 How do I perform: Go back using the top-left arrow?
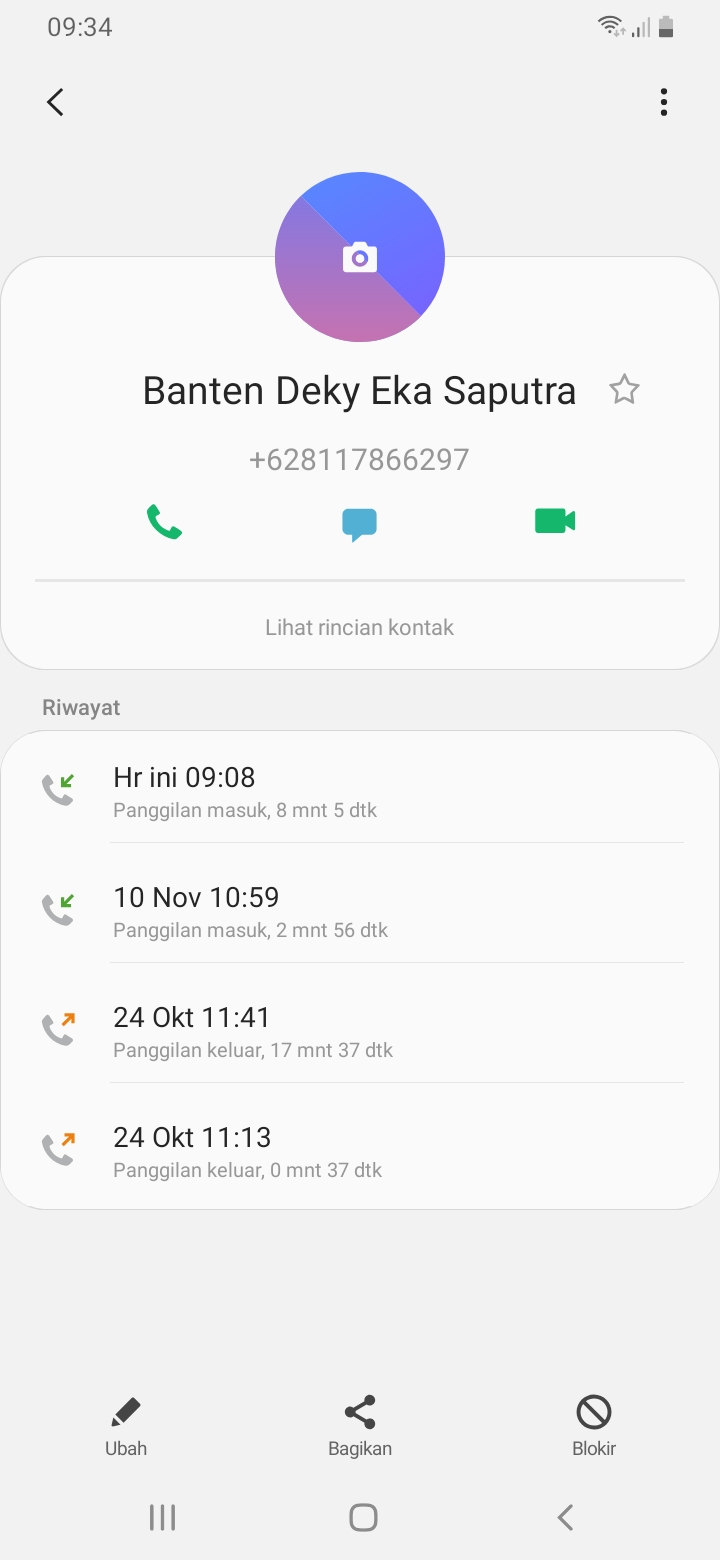click(56, 102)
